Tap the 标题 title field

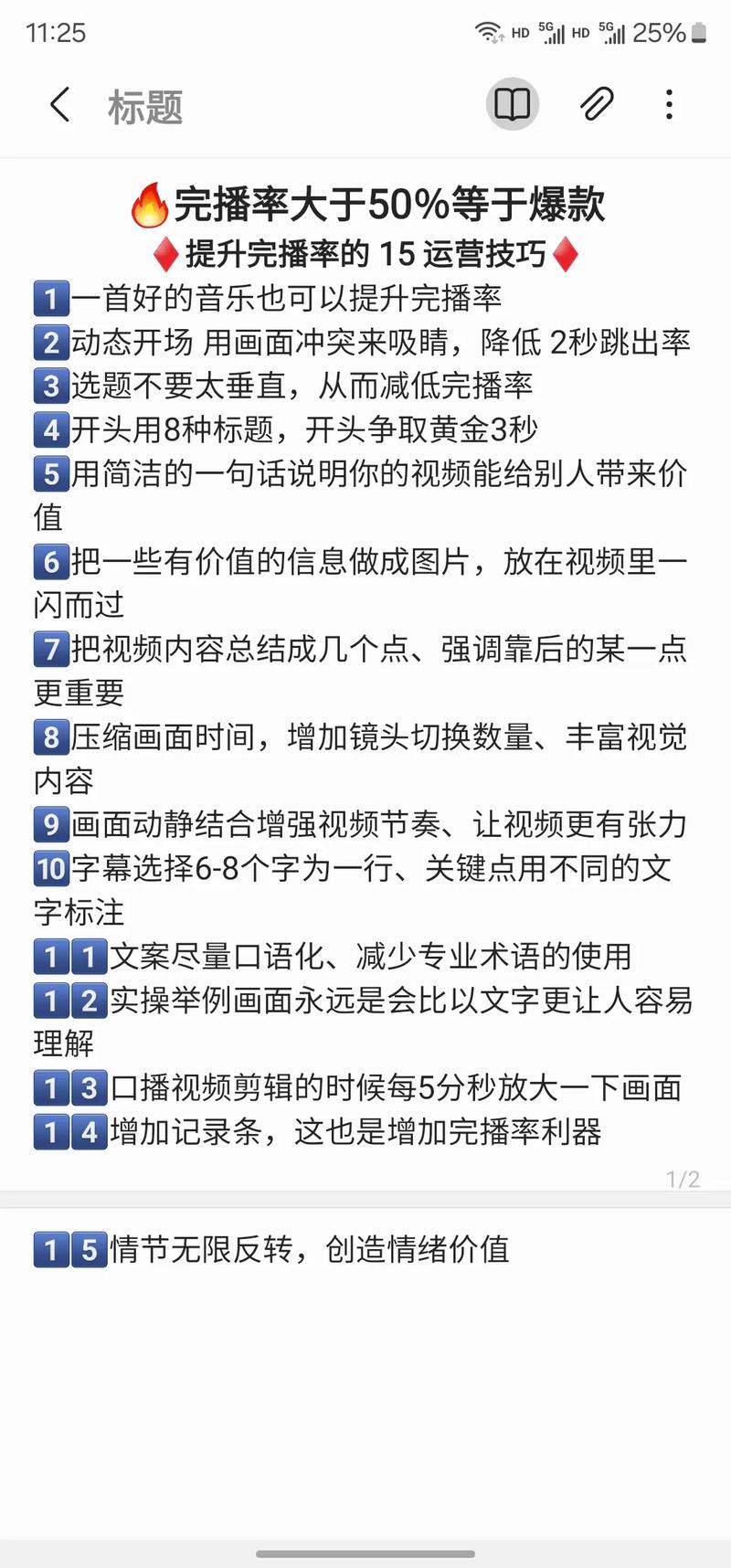pos(146,107)
